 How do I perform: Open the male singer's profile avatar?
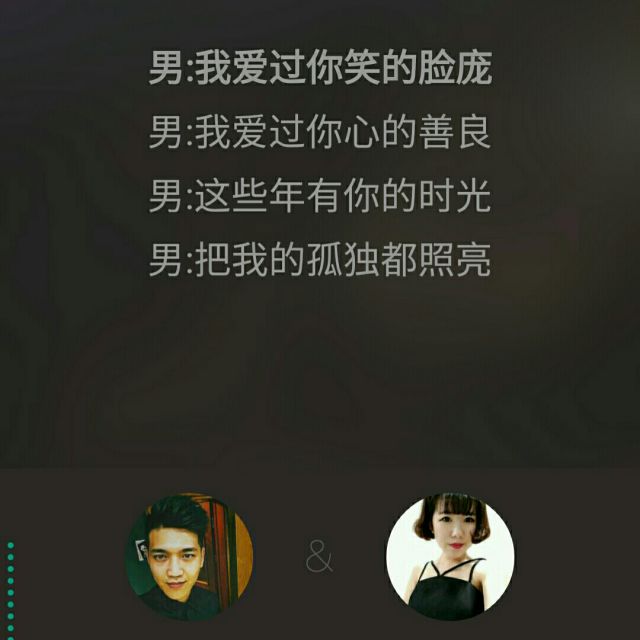(189, 556)
